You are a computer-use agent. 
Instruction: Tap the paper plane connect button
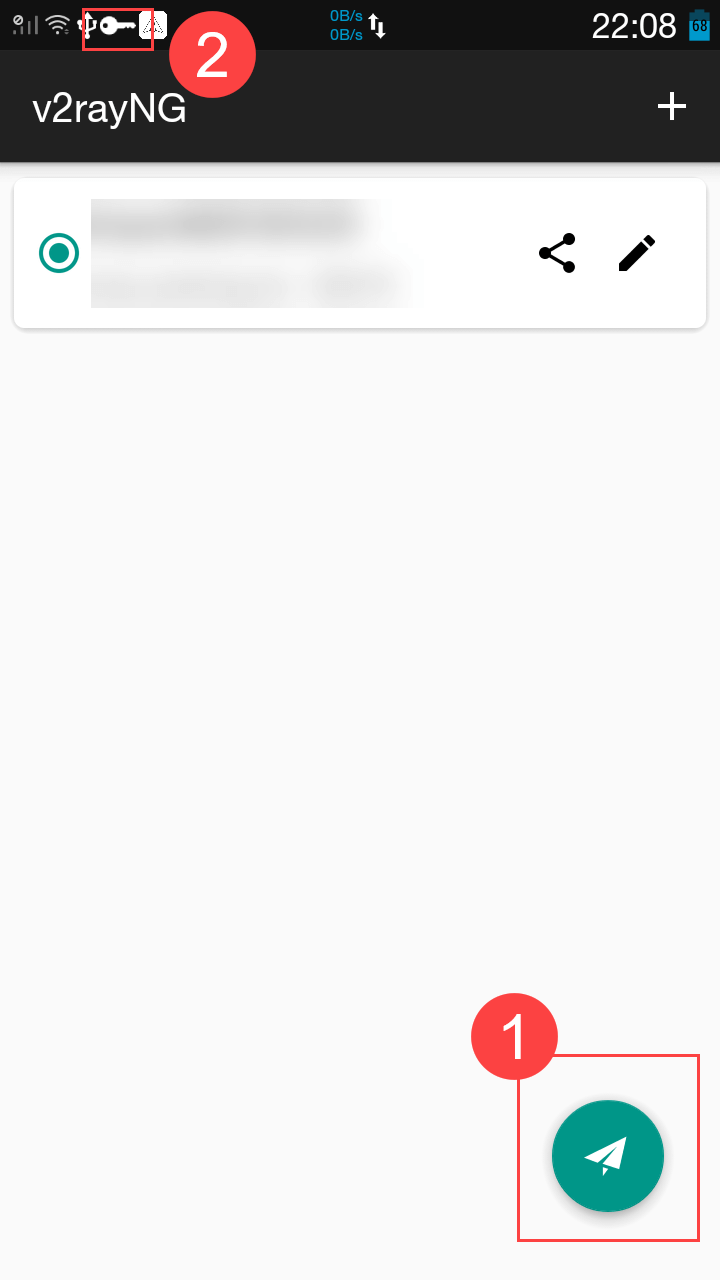(607, 1156)
